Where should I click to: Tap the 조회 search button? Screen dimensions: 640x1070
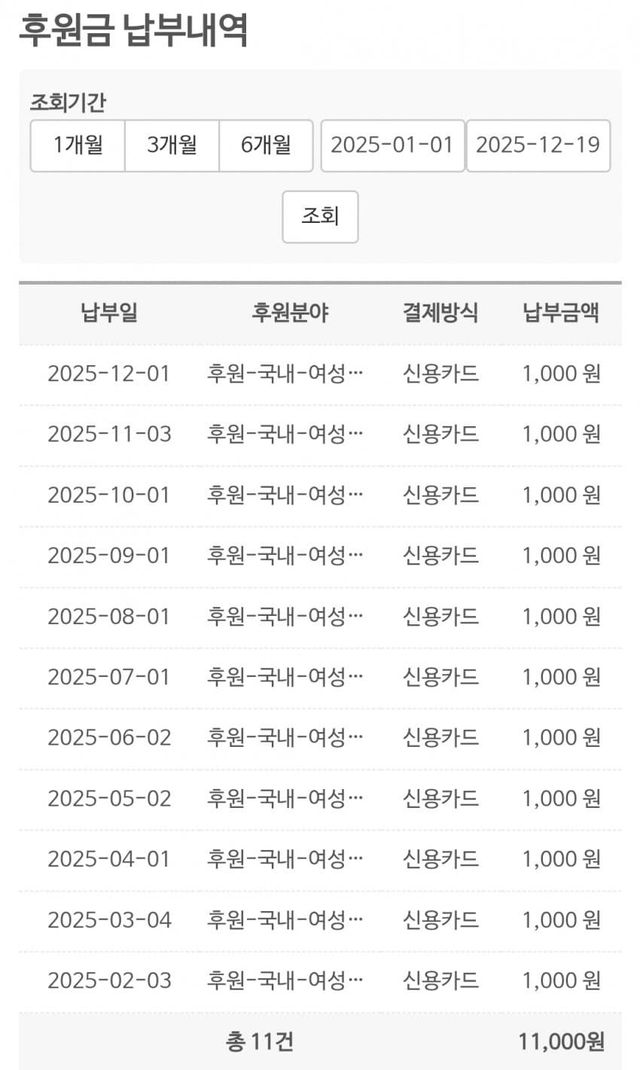320,217
